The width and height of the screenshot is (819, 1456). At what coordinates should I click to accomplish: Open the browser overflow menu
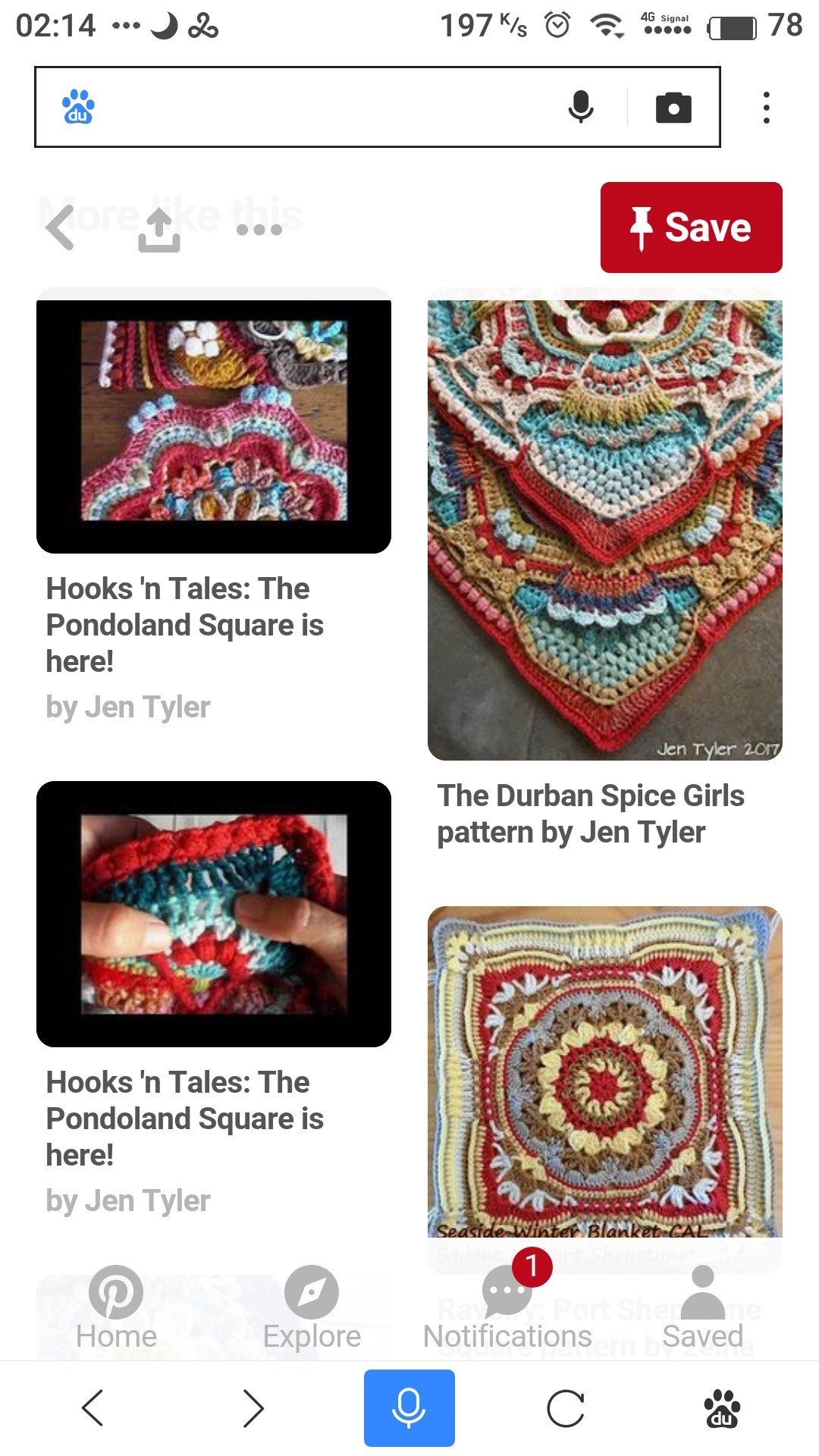pyautogui.click(x=767, y=108)
